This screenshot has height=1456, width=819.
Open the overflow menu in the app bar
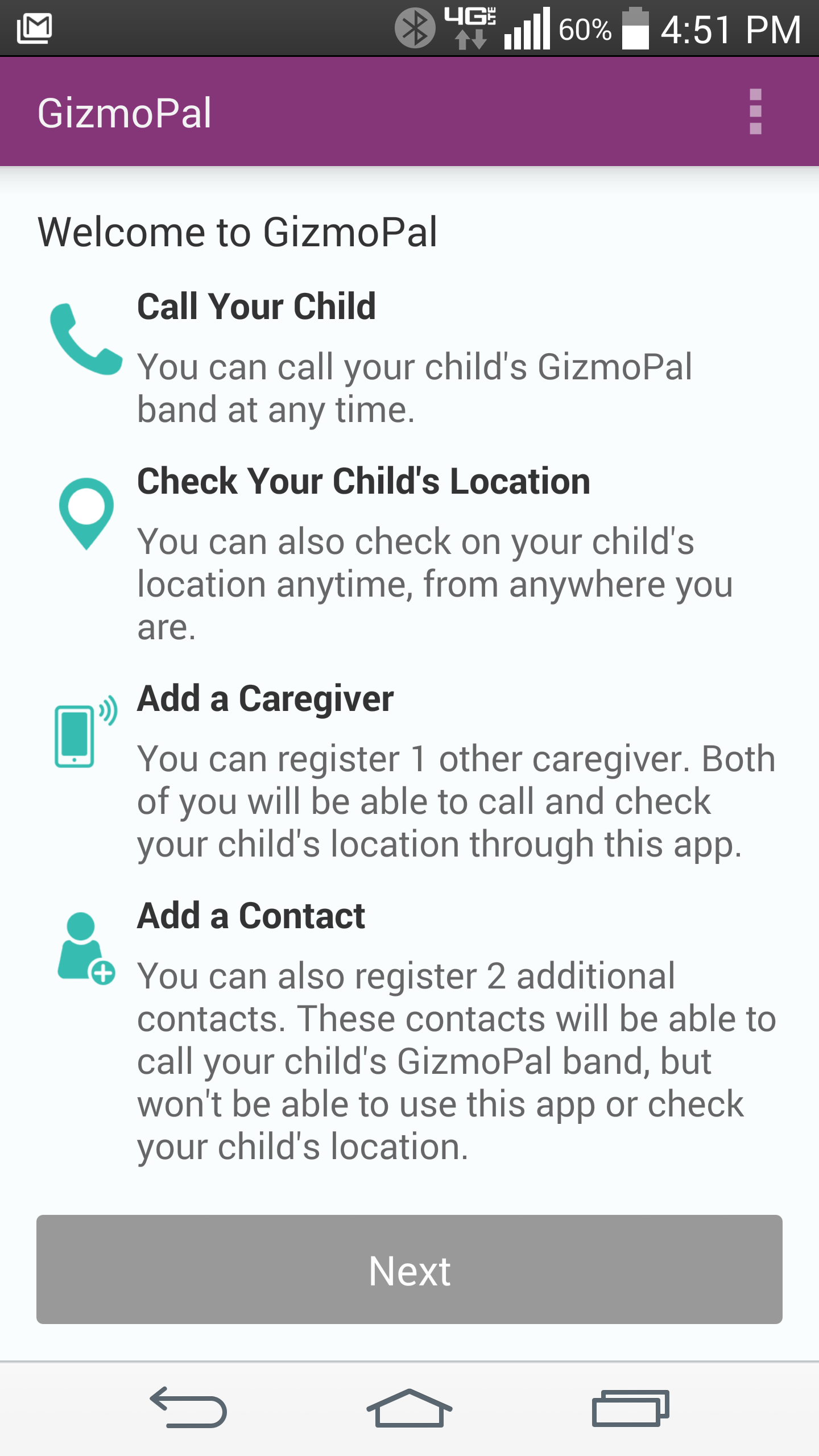point(755,111)
